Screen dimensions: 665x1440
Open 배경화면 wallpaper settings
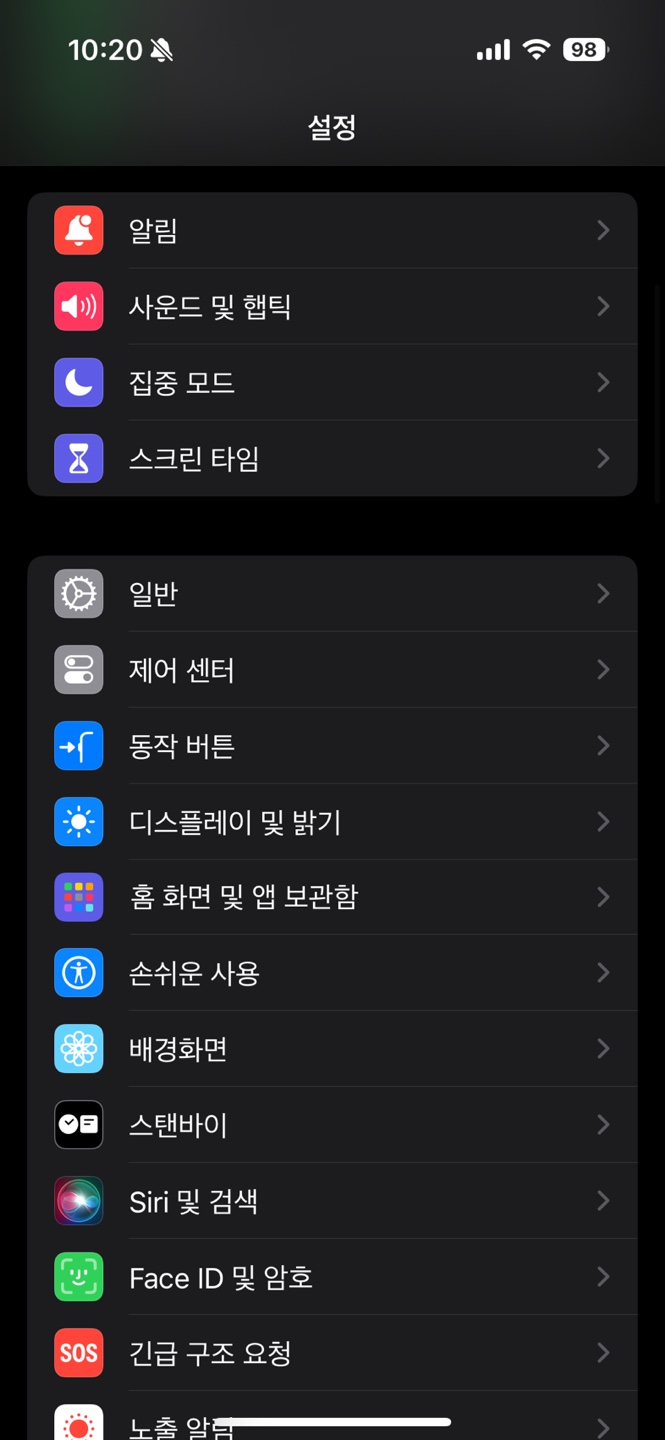tap(332, 1049)
